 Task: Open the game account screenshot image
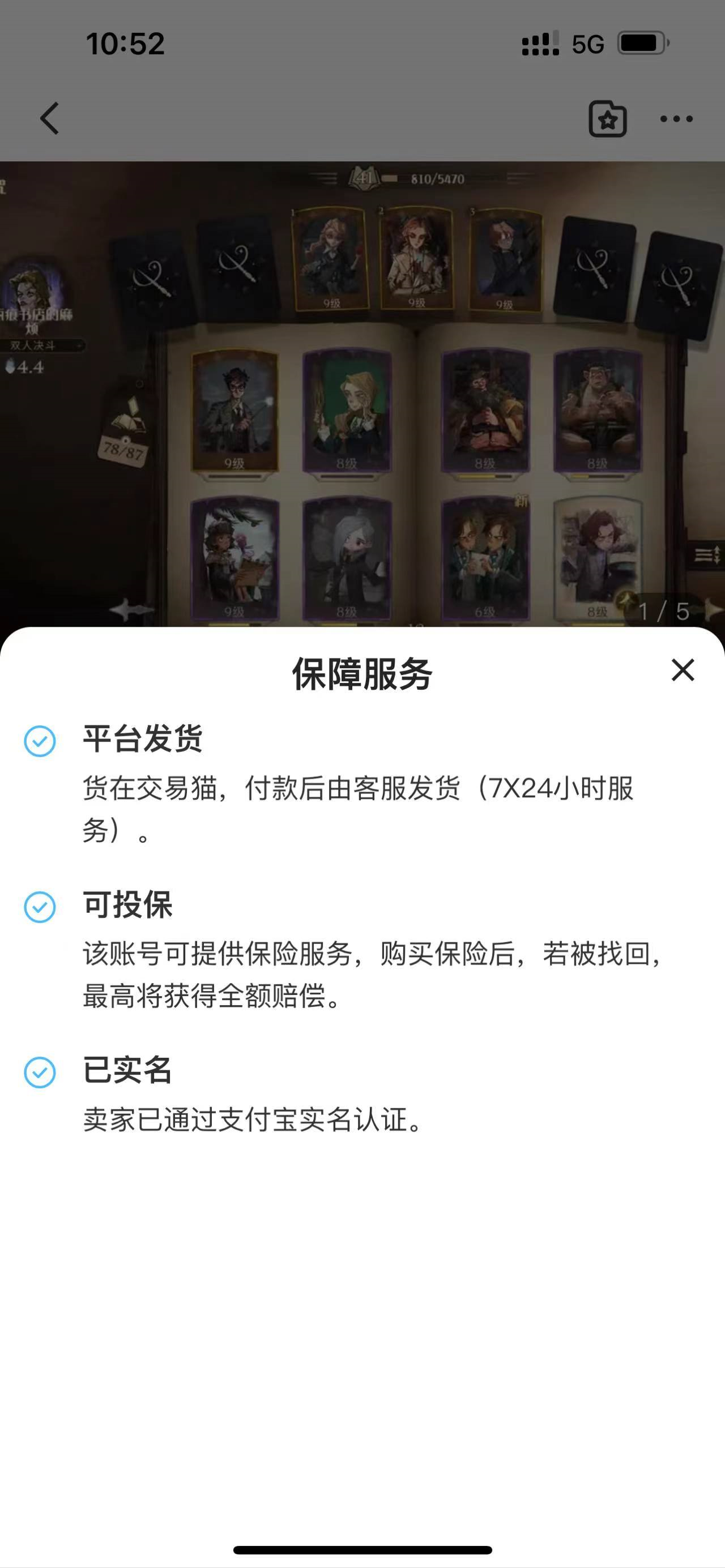362,396
